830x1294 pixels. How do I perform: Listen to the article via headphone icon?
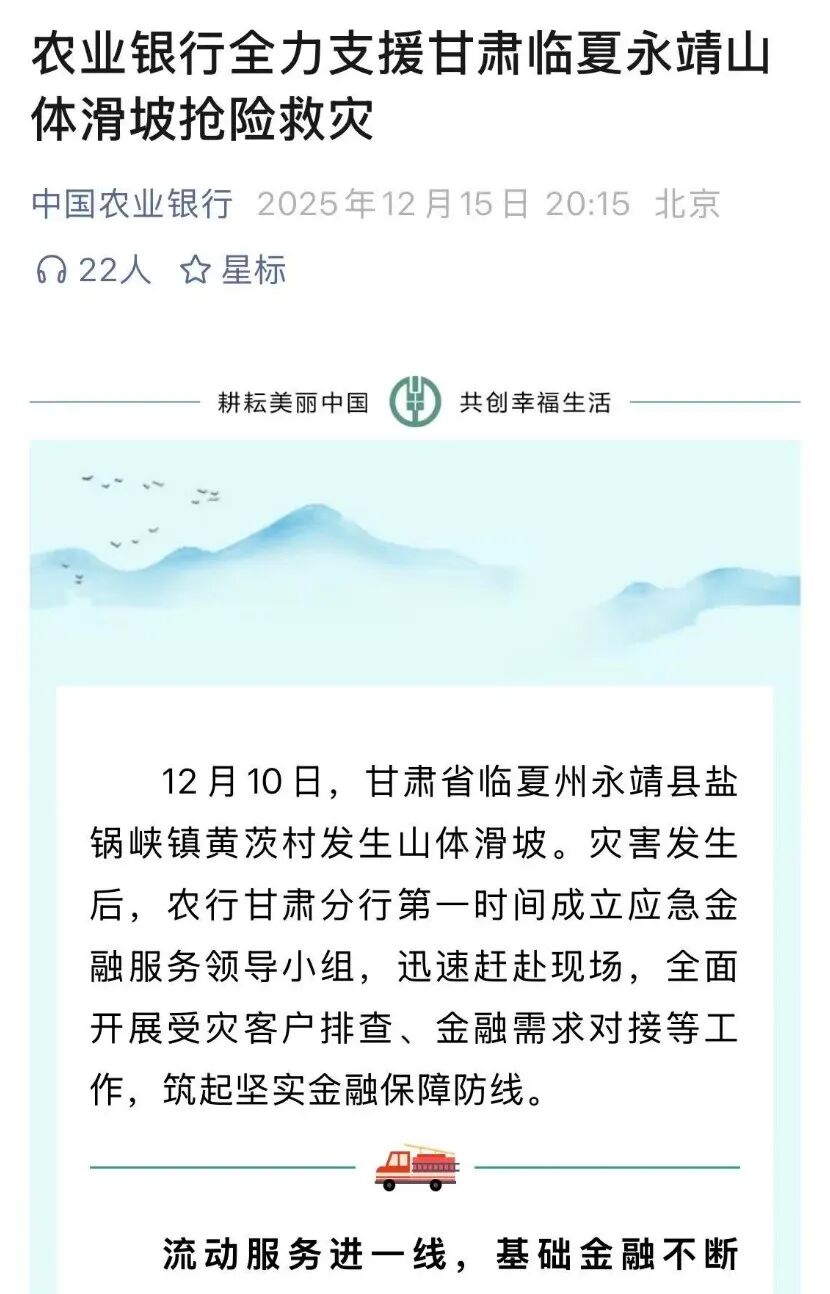pyautogui.click(x=51, y=270)
